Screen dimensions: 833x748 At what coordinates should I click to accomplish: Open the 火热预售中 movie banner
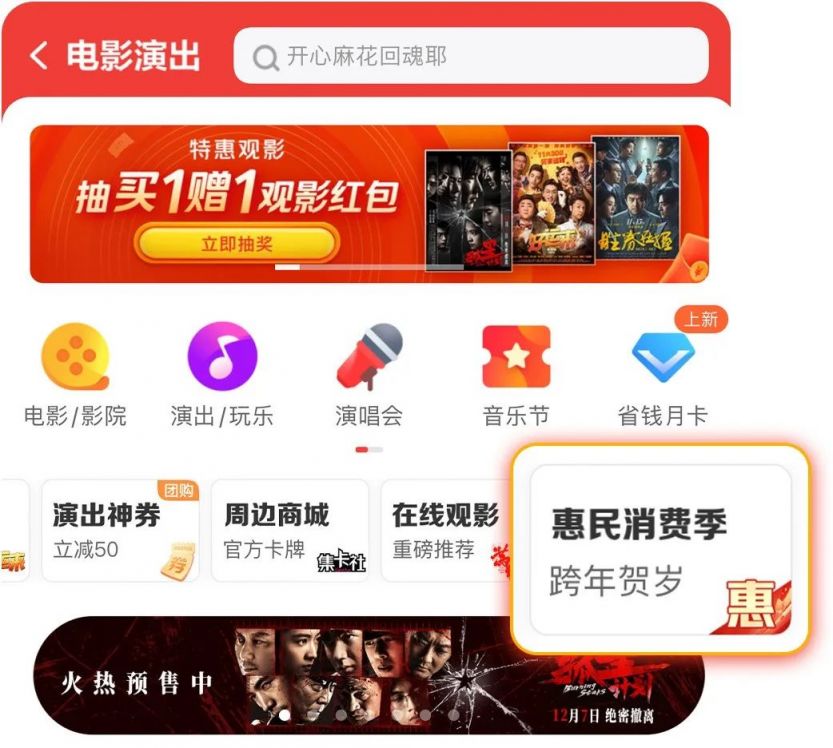pos(368,676)
